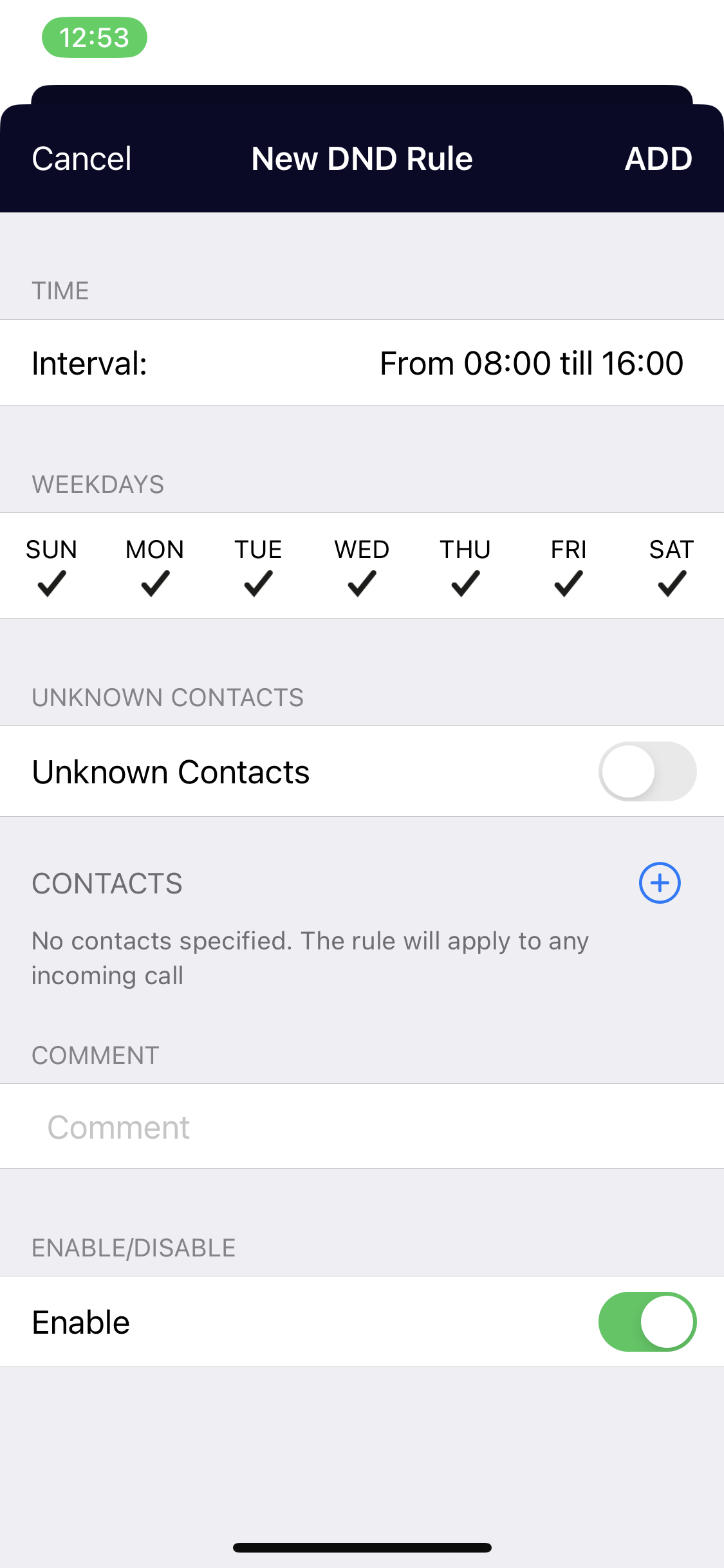Turn on Unknown Contacts switch

point(647,771)
